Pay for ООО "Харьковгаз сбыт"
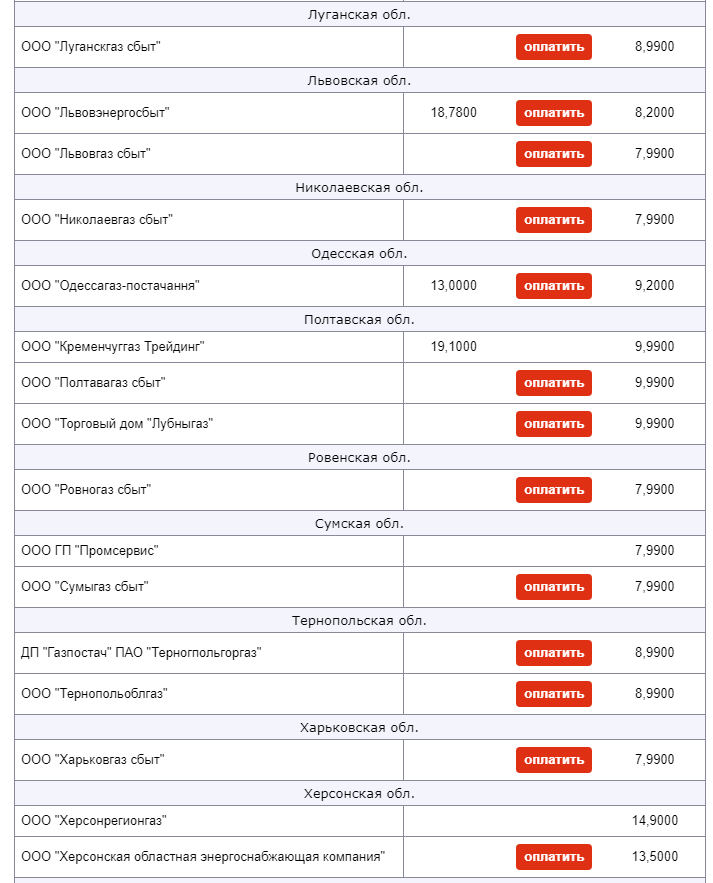The height and width of the screenshot is (883, 713). [553, 760]
